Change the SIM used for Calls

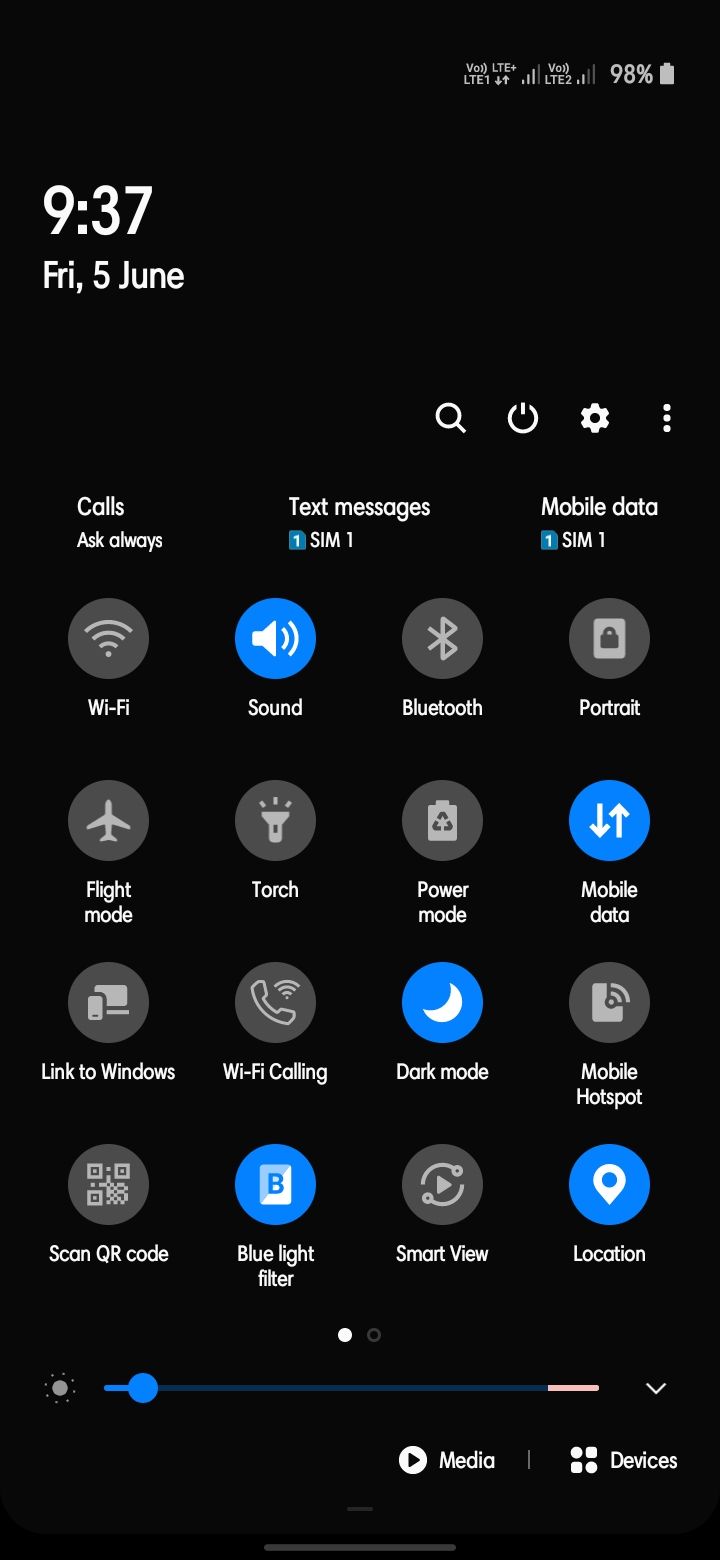point(119,522)
